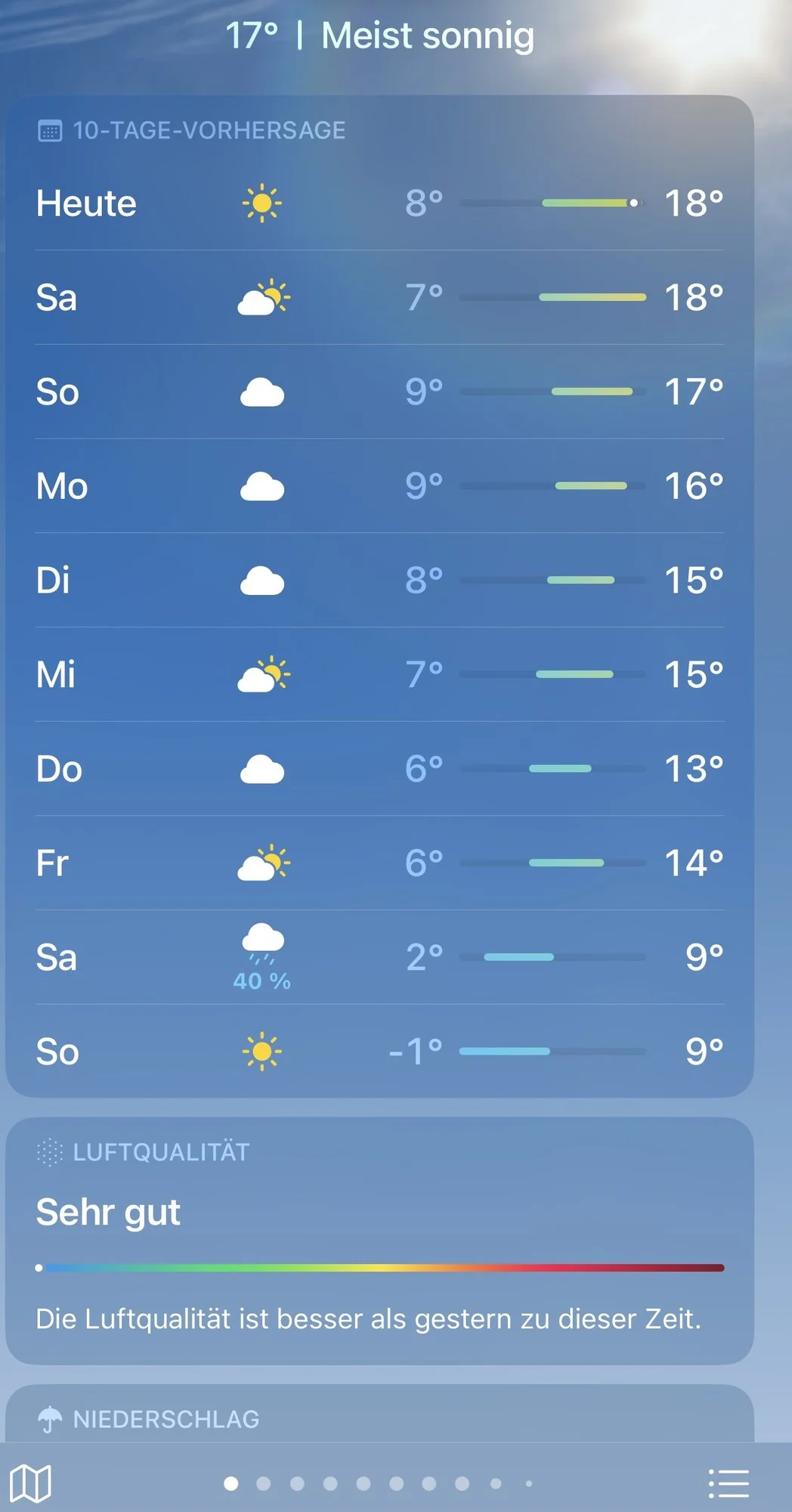View the Mo forecast row
Viewport: 792px width, 1512px height.
click(379, 486)
